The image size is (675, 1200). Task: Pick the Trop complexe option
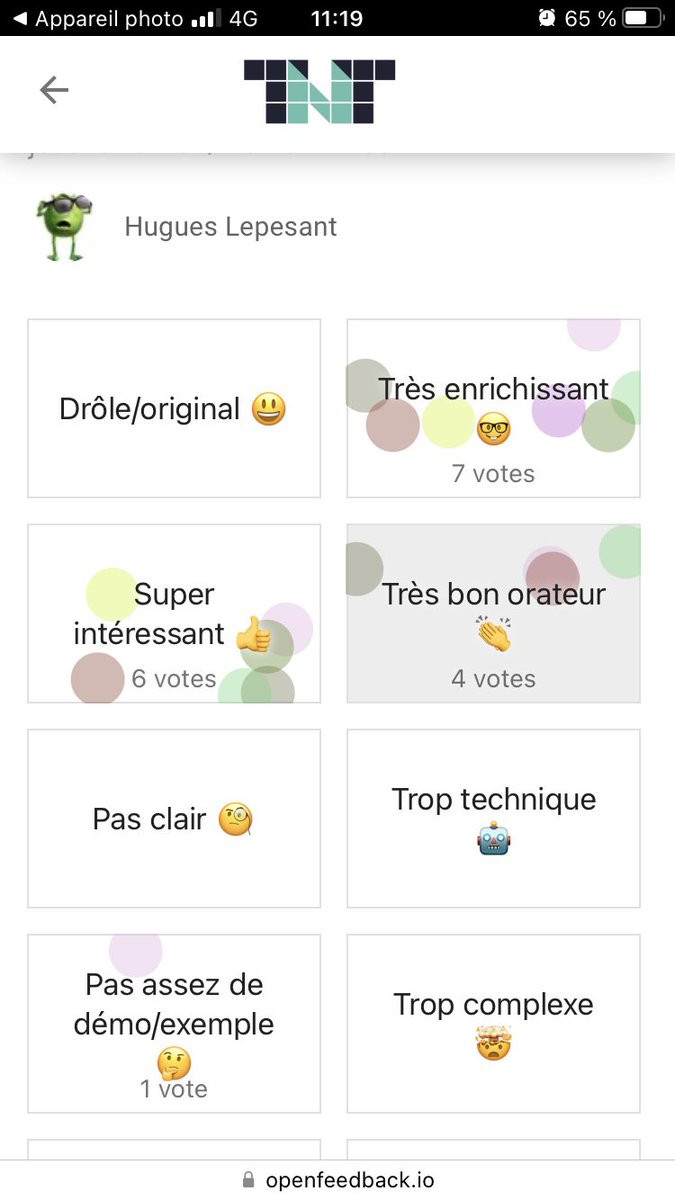pyautogui.click(x=493, y=1023)
